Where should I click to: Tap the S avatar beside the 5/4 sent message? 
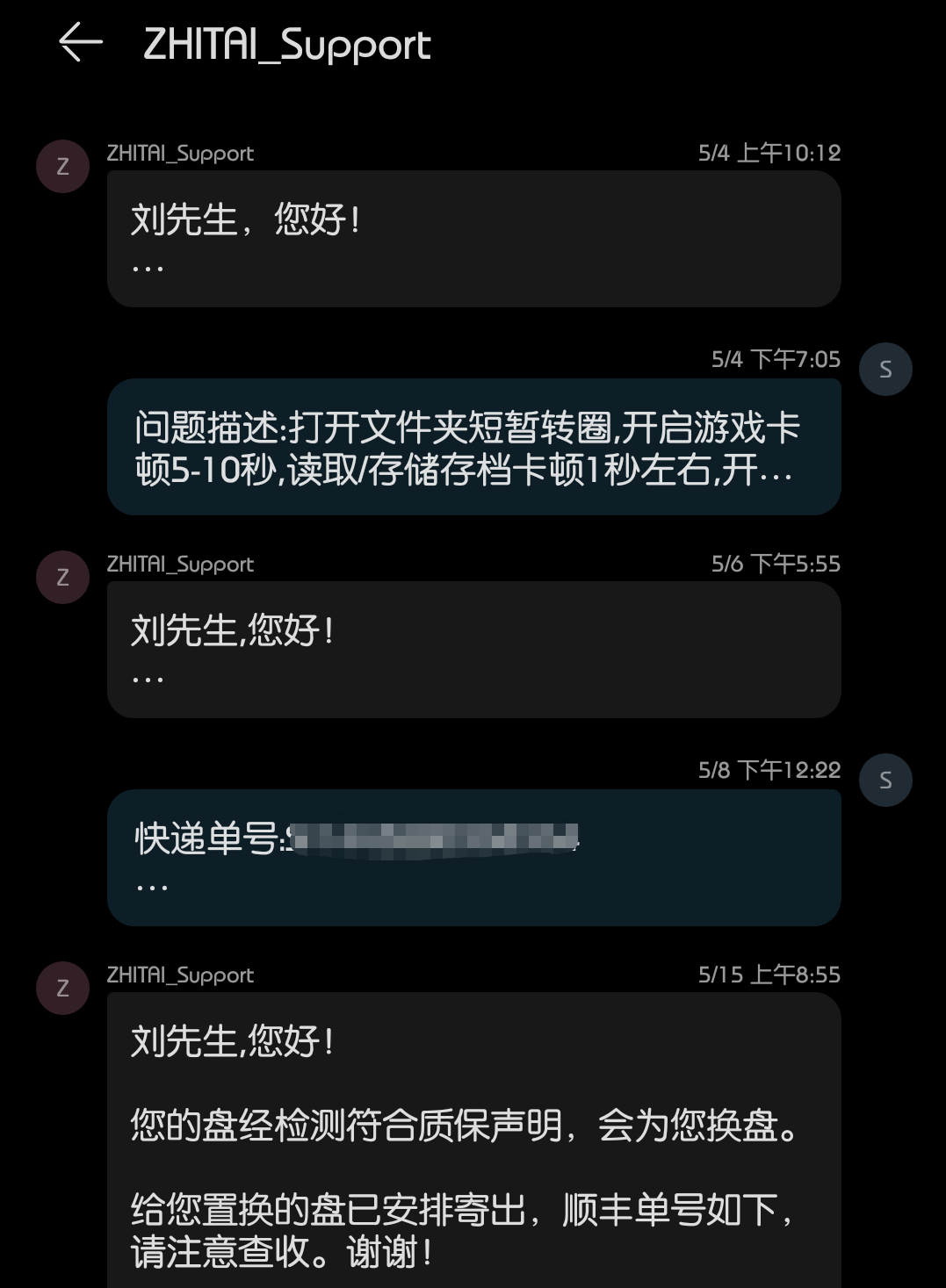(885, 369)
